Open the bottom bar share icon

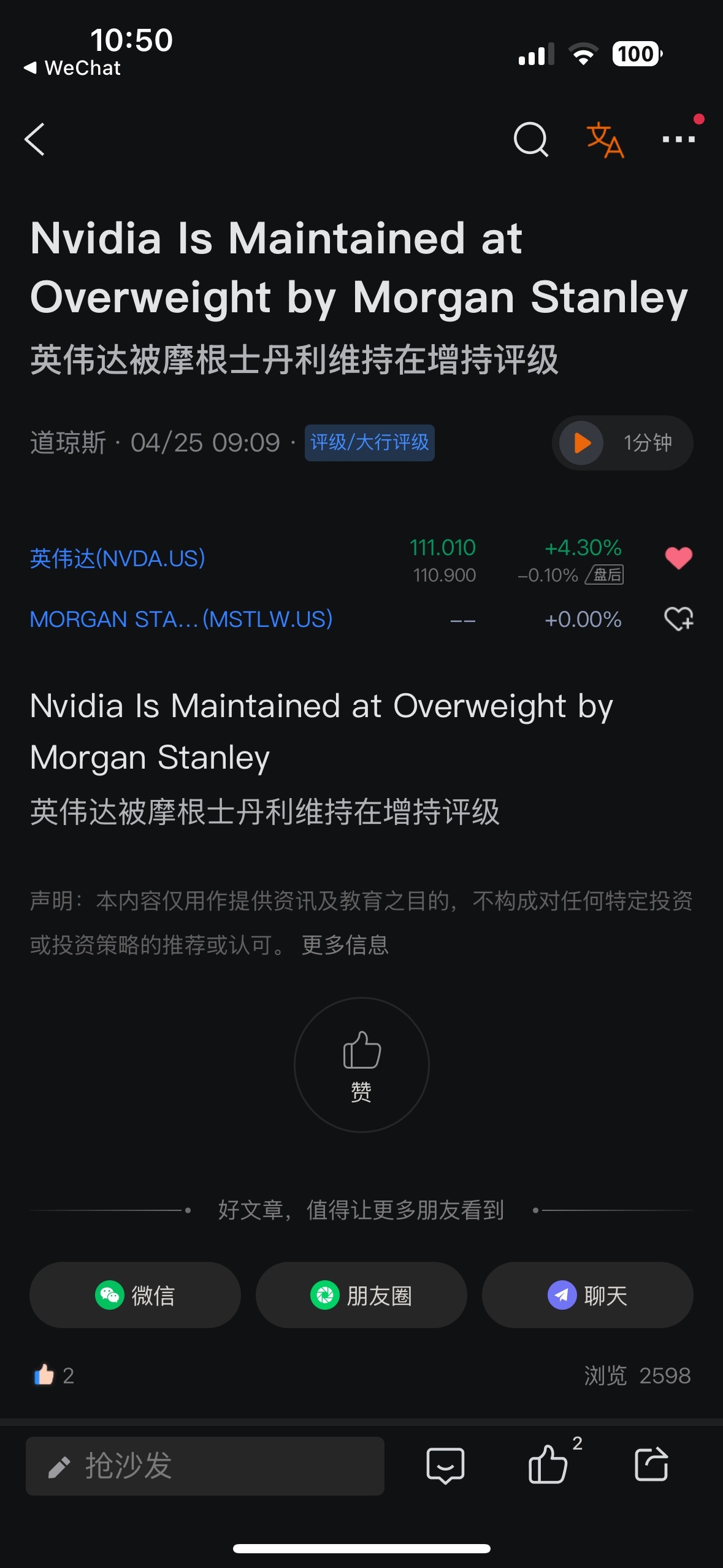click(x=651, y=1464)
